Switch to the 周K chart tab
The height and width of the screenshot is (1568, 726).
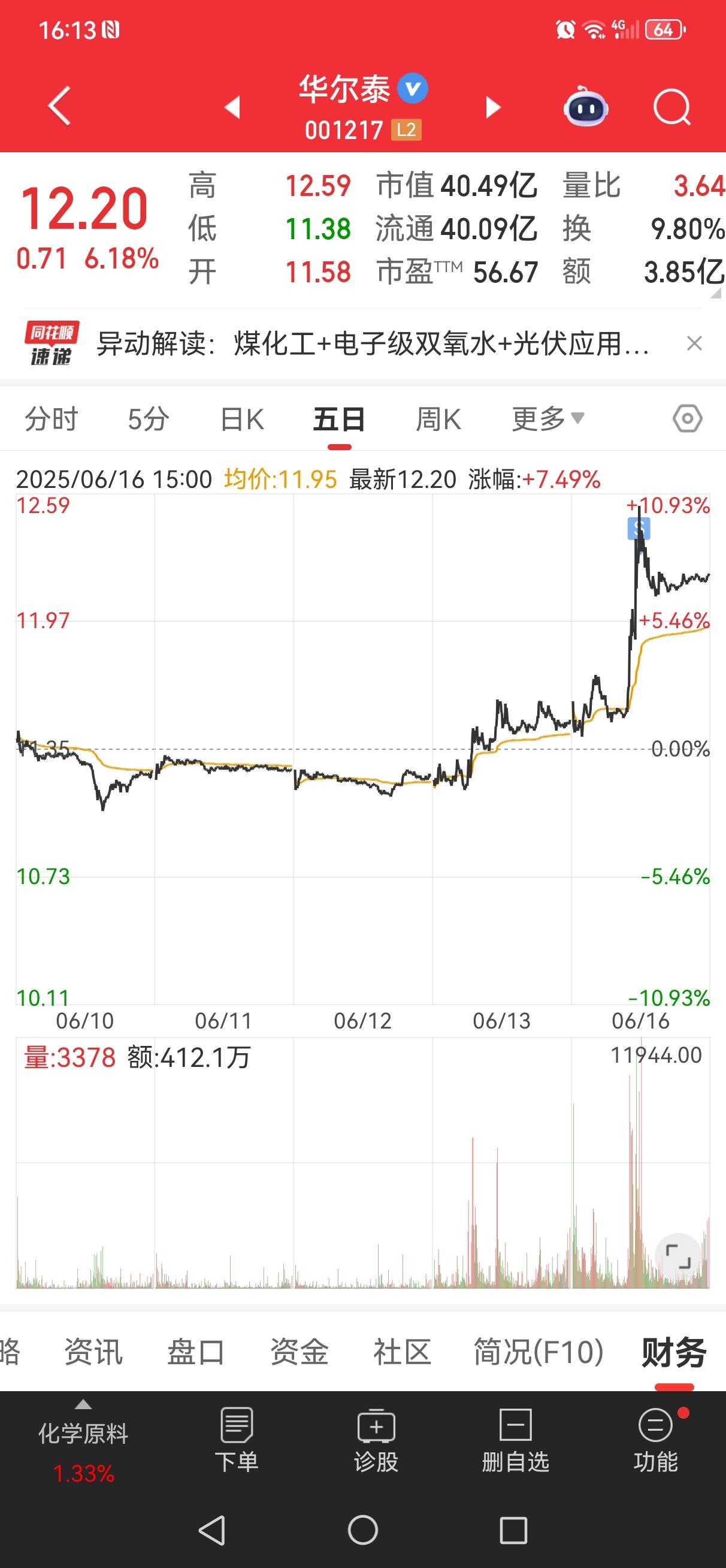point(438,420)
